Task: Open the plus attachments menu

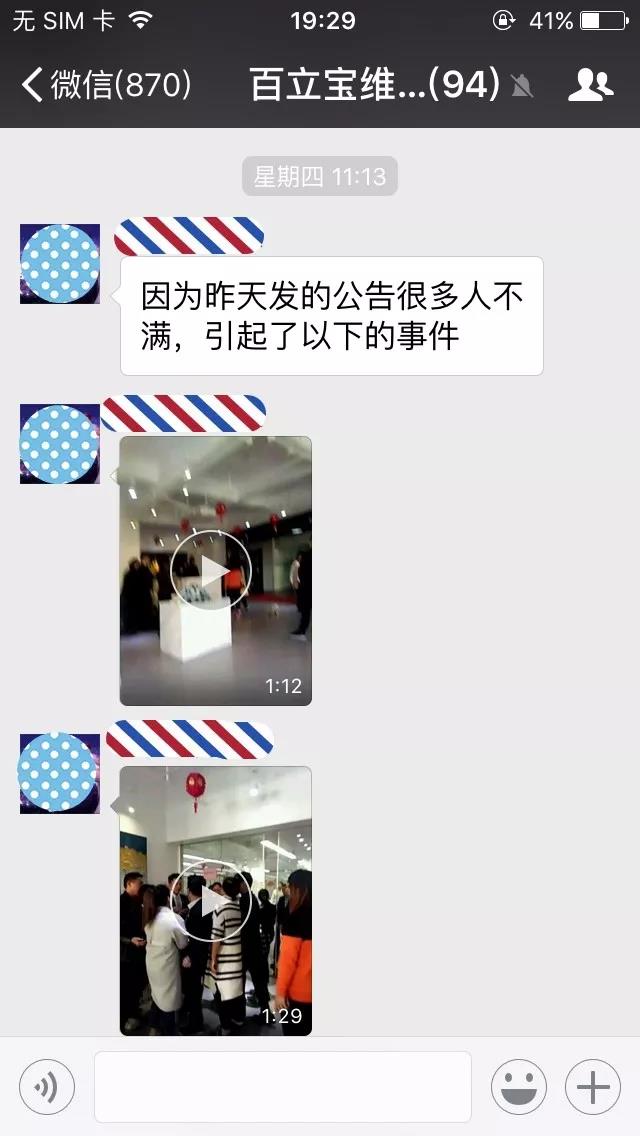Action: 593,1086
